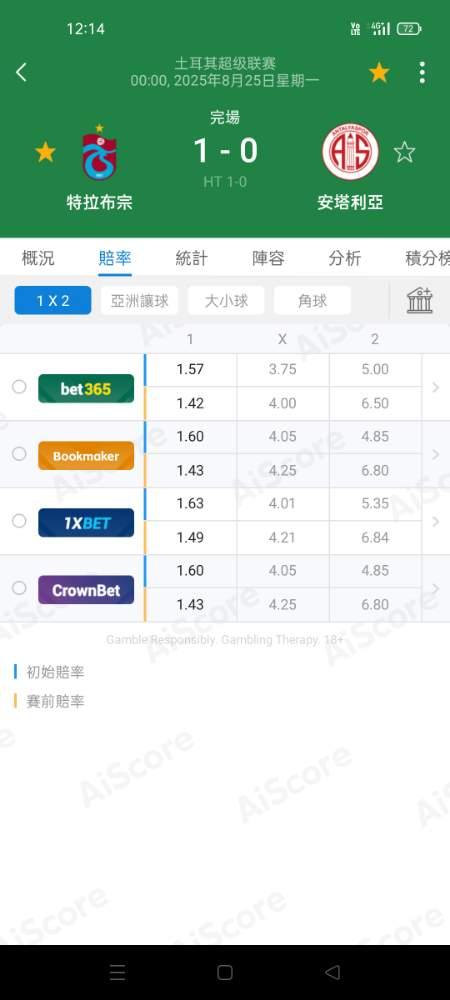Viewport: 450px width, 1000px height.
Task: Open the bookmaker selection building icon
Action: [419, 300]
